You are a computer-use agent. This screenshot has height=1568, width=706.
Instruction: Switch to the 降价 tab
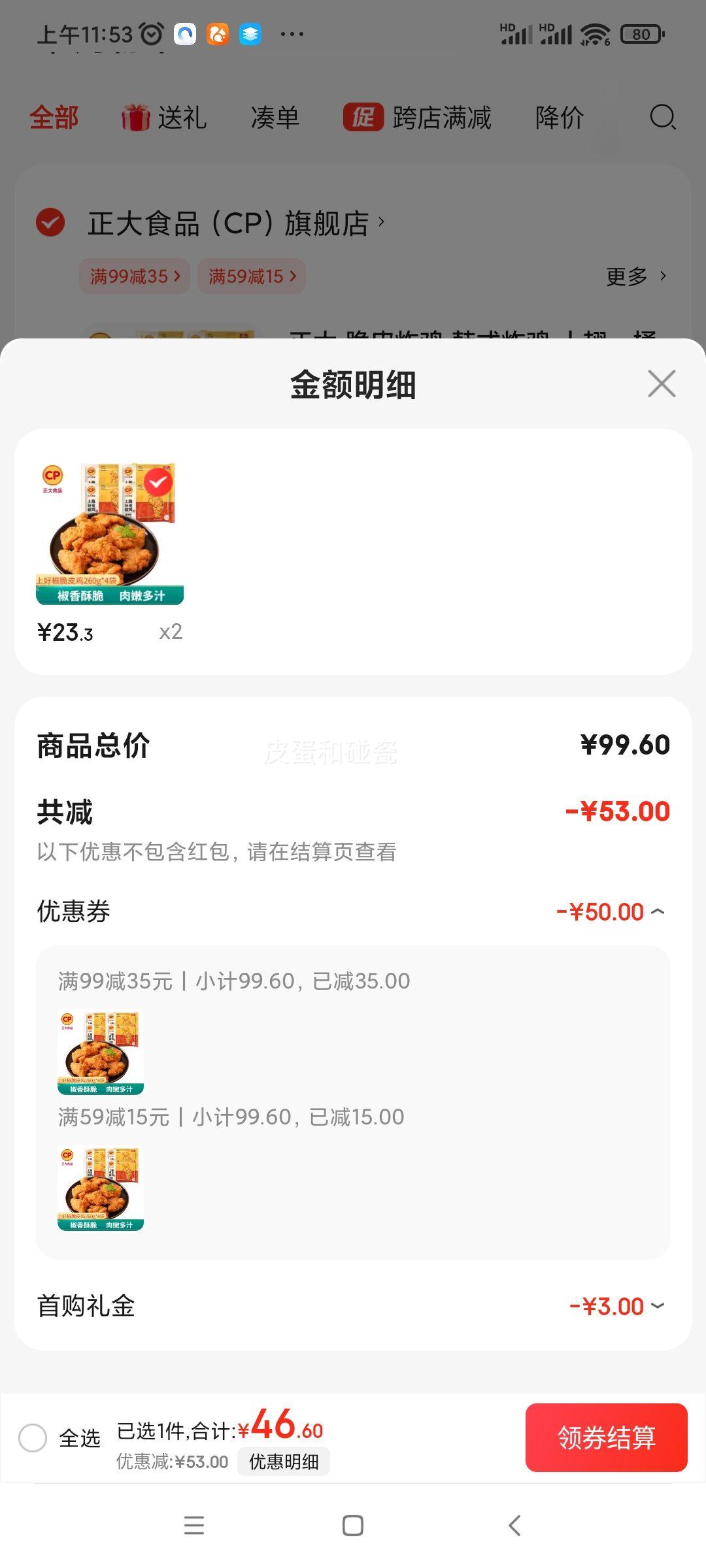tap(559, 118)
